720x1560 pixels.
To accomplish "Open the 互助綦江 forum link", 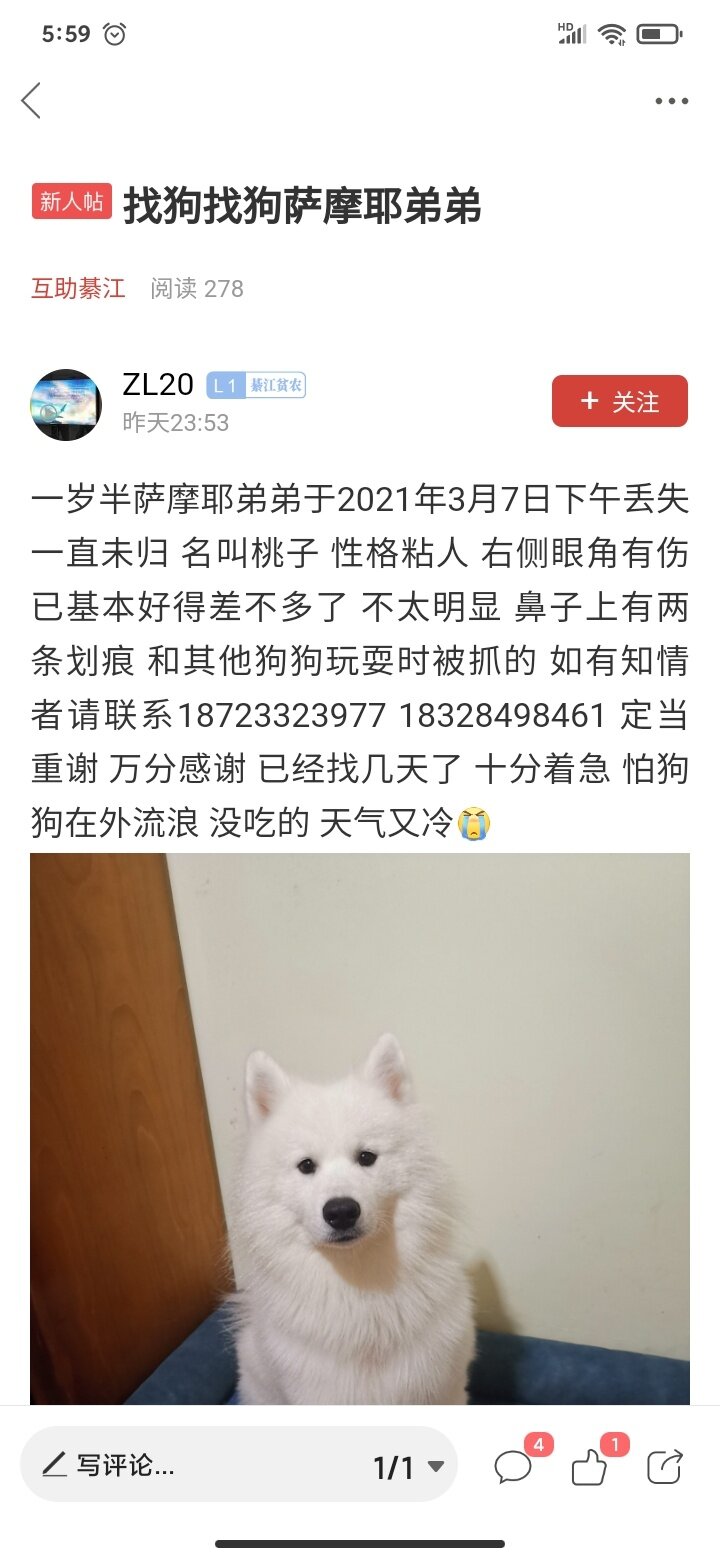I will (x=78, y=289).
